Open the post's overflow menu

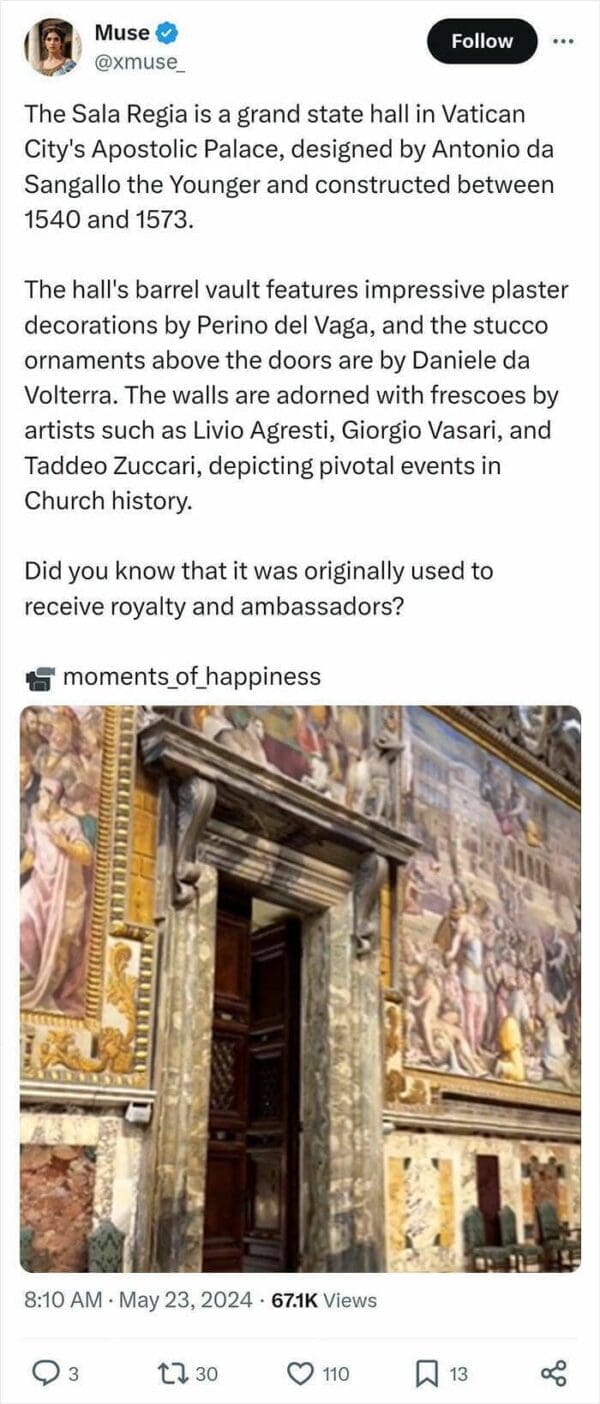(x=564, y=41)
